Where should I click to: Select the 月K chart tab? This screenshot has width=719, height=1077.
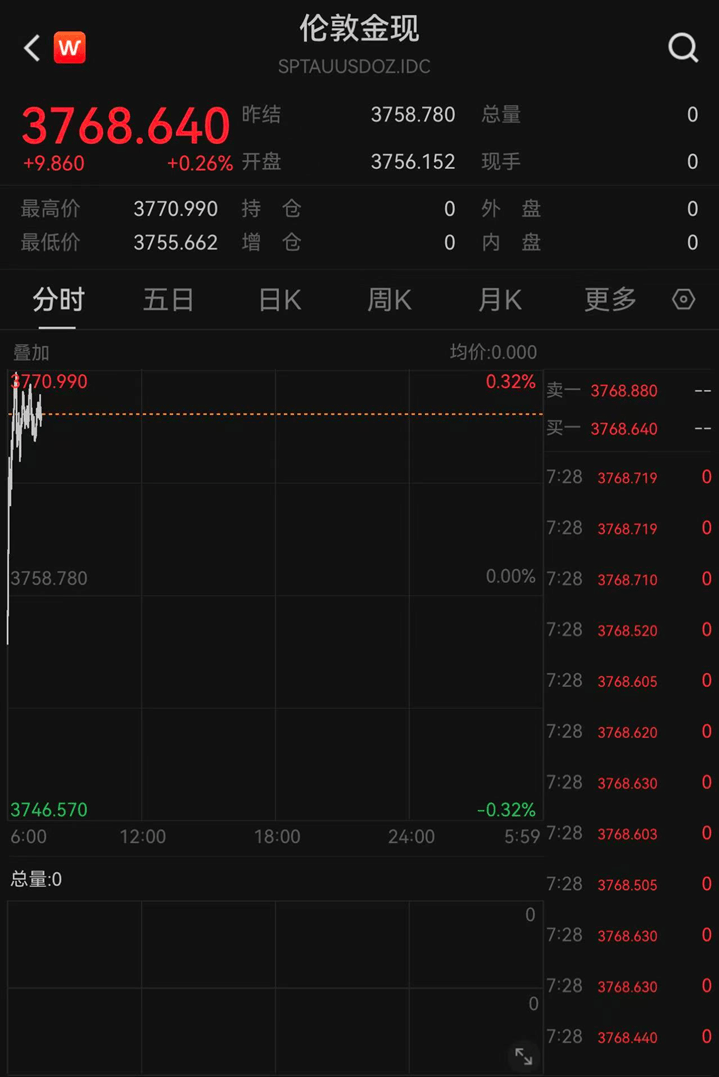(500, 299)
